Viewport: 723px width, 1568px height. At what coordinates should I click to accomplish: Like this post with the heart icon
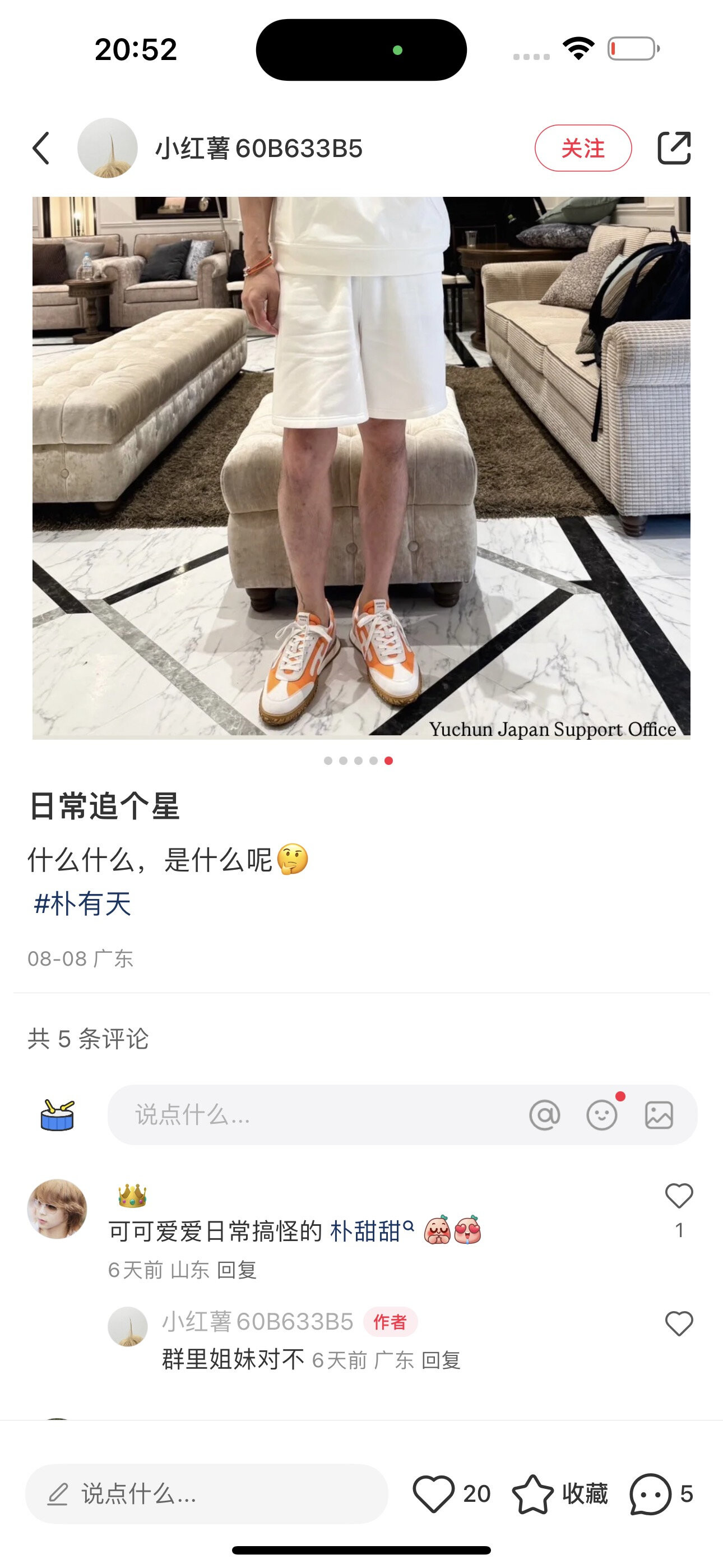(434, 1494)
